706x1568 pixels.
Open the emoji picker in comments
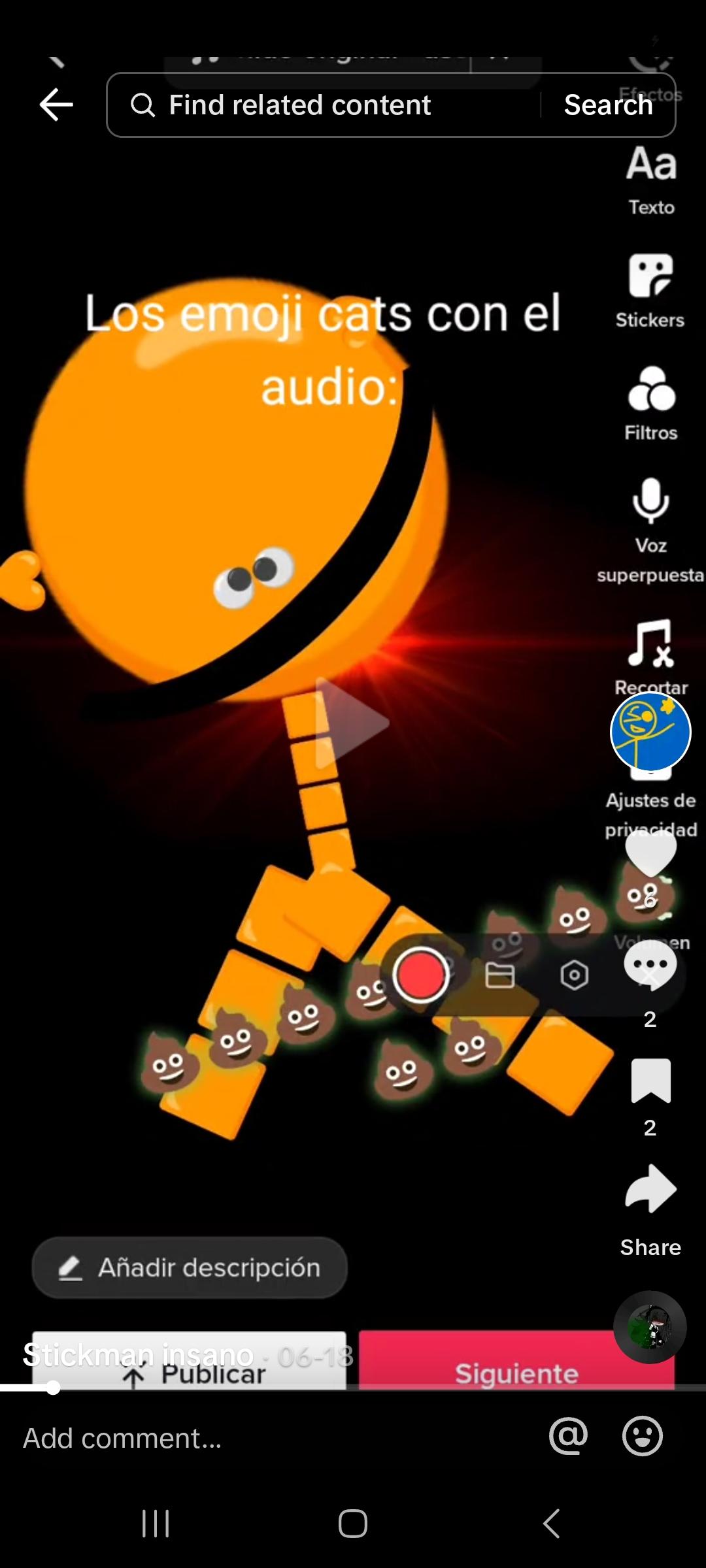click(x=642, y=1436)
